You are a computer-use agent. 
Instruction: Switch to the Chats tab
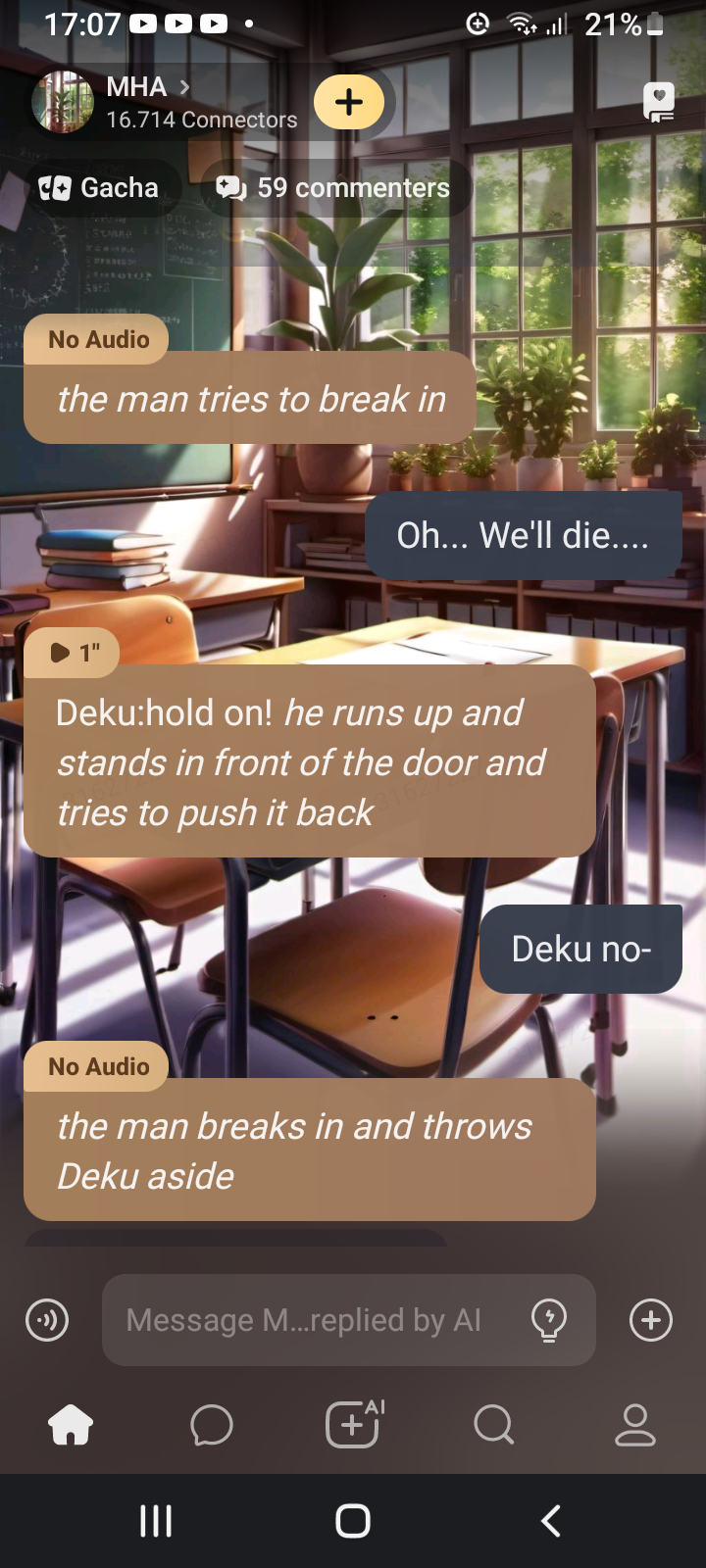(x=212, y=1425)
